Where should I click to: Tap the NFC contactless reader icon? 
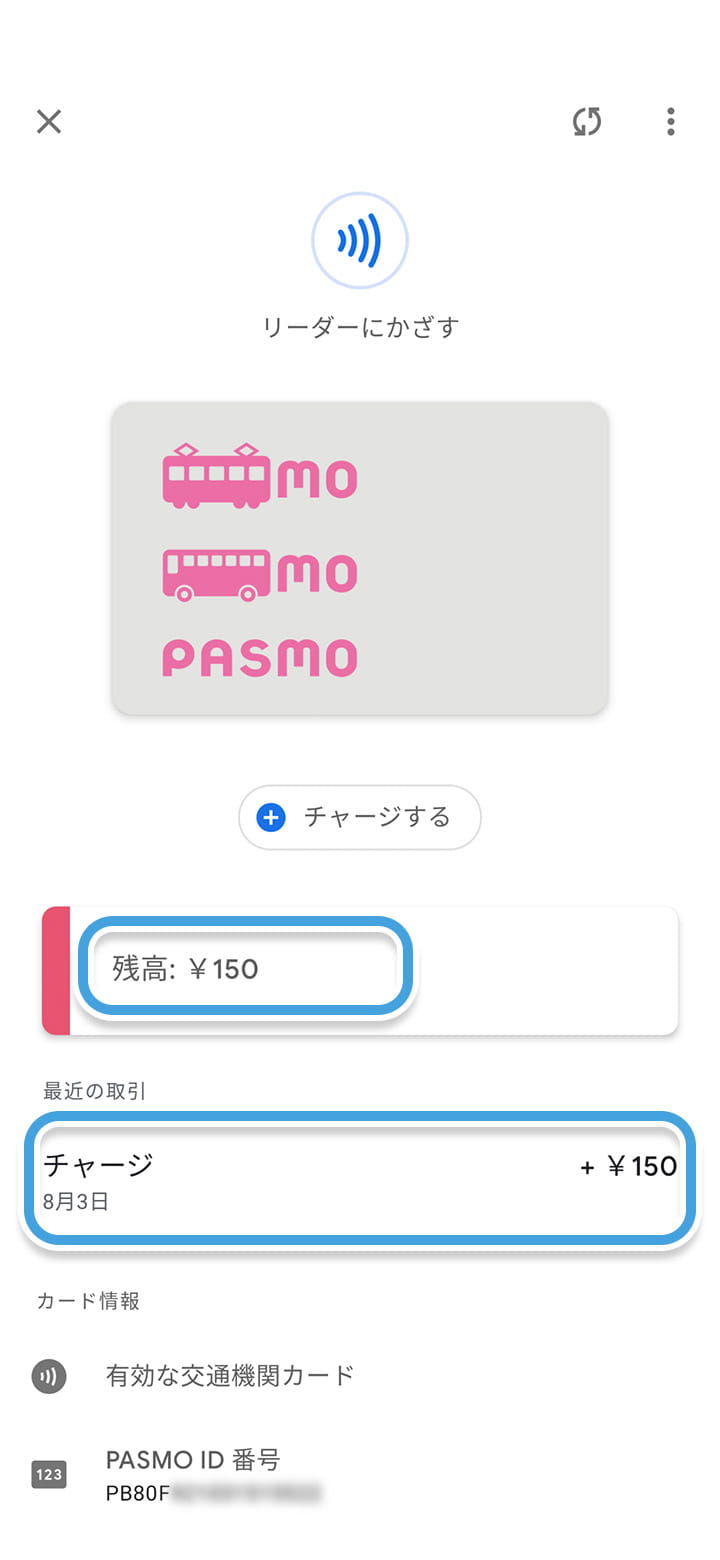coord(359,240)
